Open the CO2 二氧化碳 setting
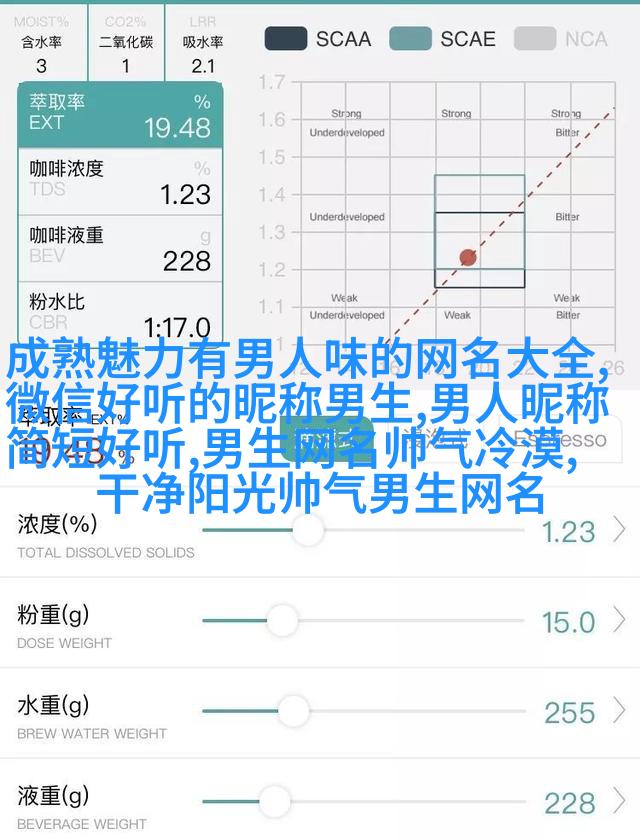The width and height of the screenshot is (640, 840). (125, 44)
